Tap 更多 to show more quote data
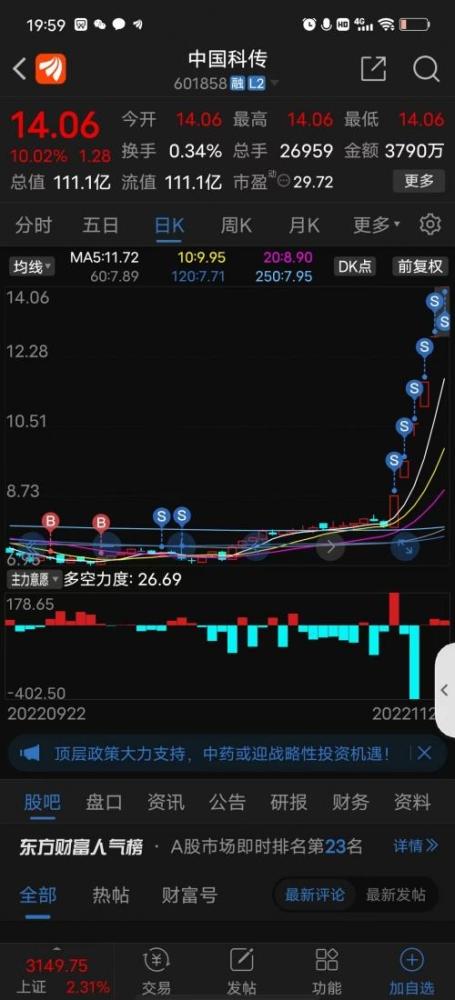Viewport: 455px width, 1000px height. click(x=419, y=181)
